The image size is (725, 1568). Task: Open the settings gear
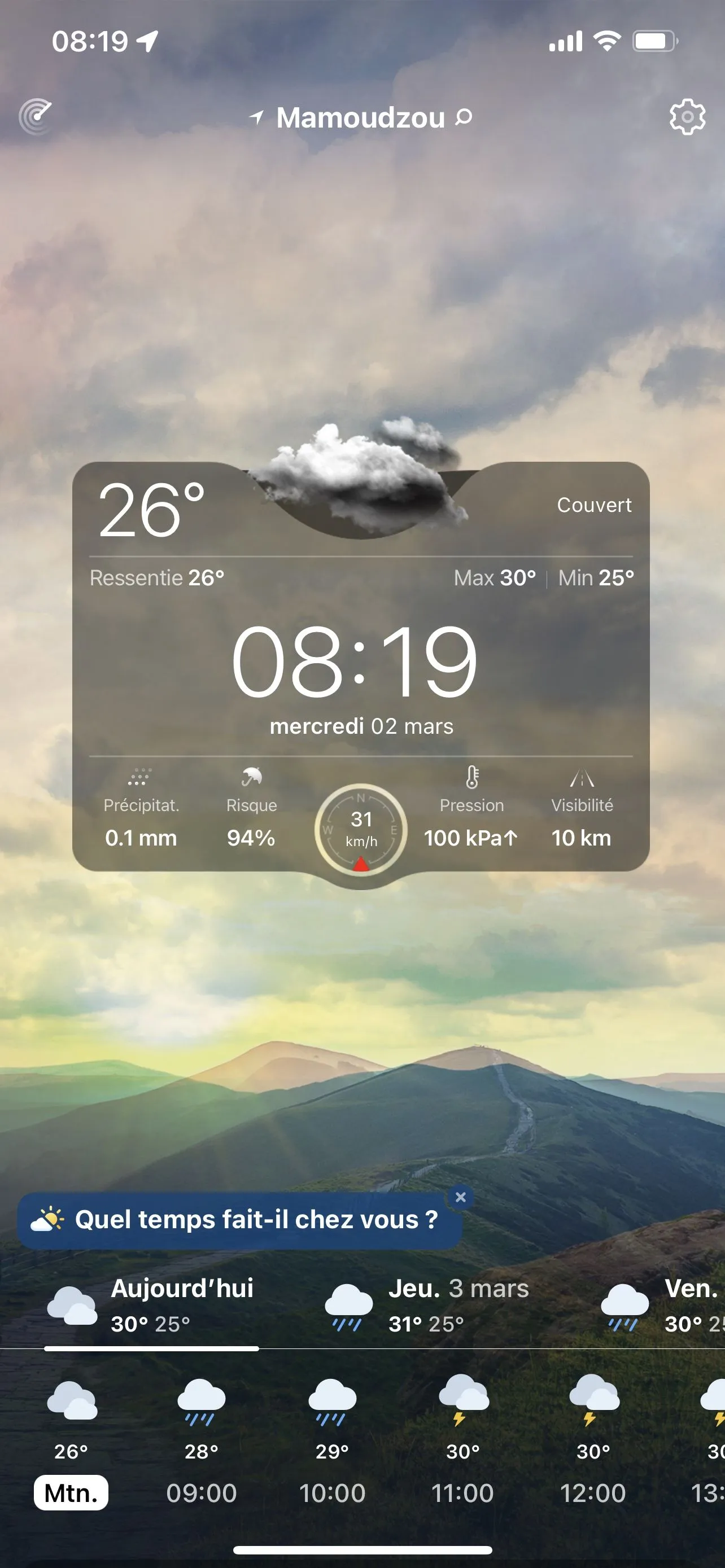[687, 116]
